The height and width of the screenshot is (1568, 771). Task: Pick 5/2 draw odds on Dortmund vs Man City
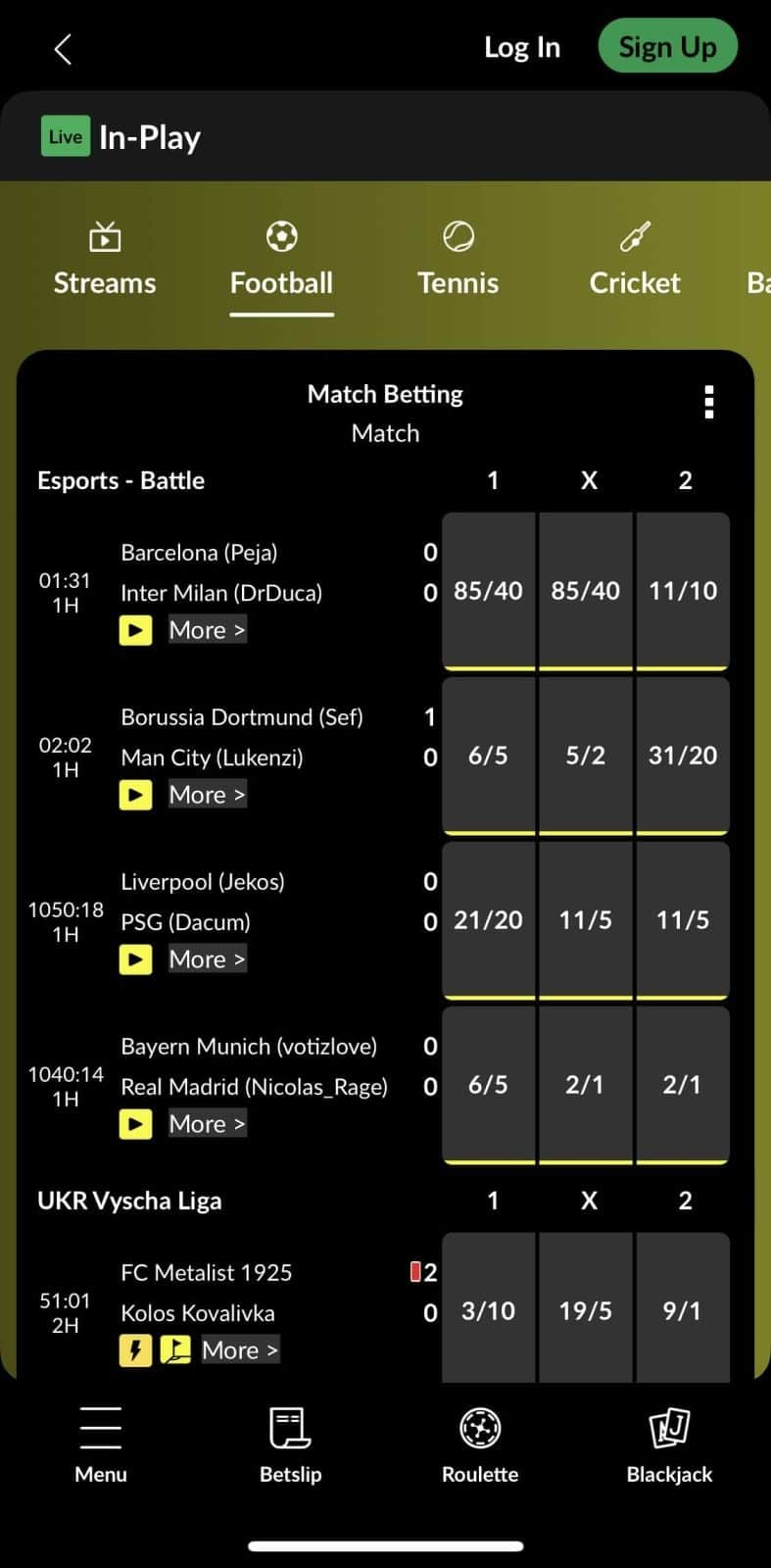click(x=585, y=756)
